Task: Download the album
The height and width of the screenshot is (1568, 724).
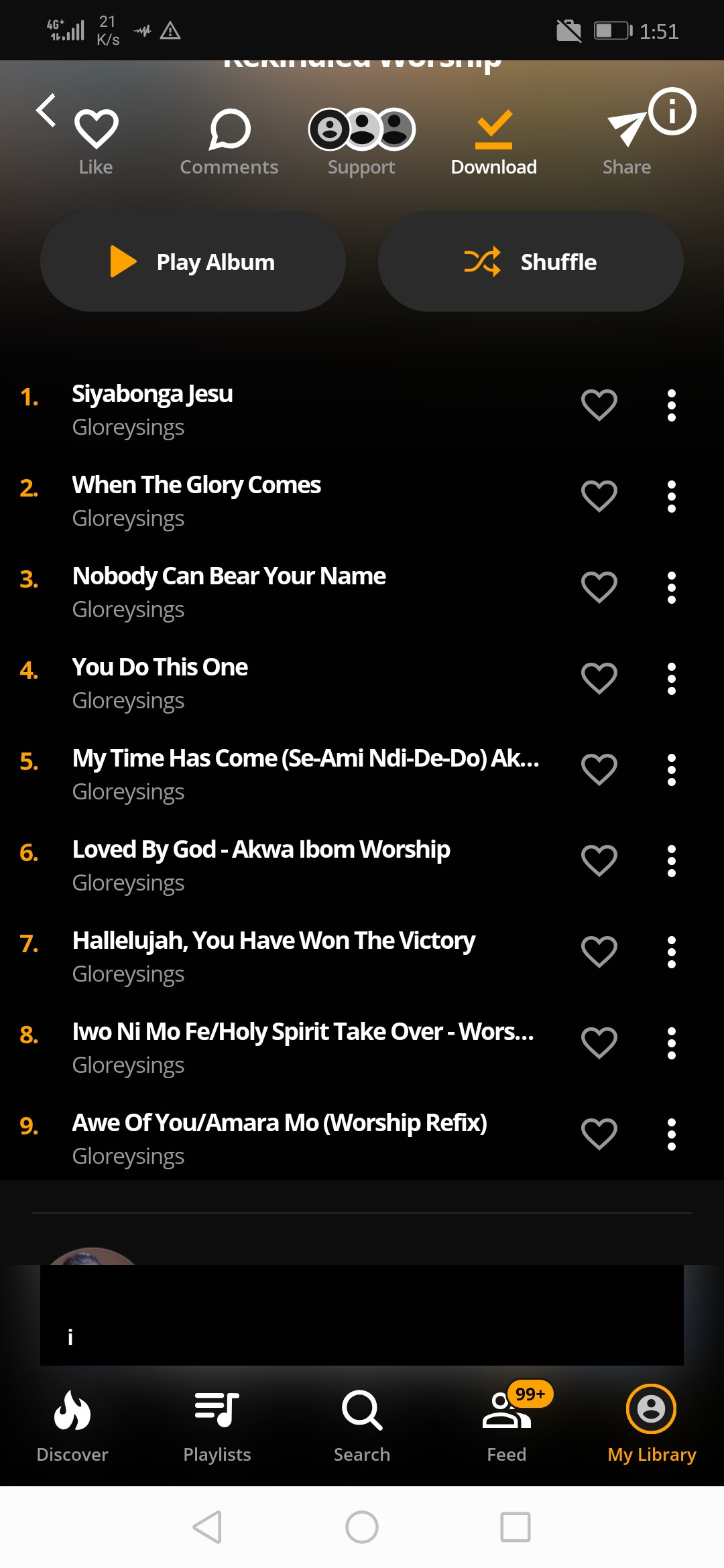Action: pos(494,141)
